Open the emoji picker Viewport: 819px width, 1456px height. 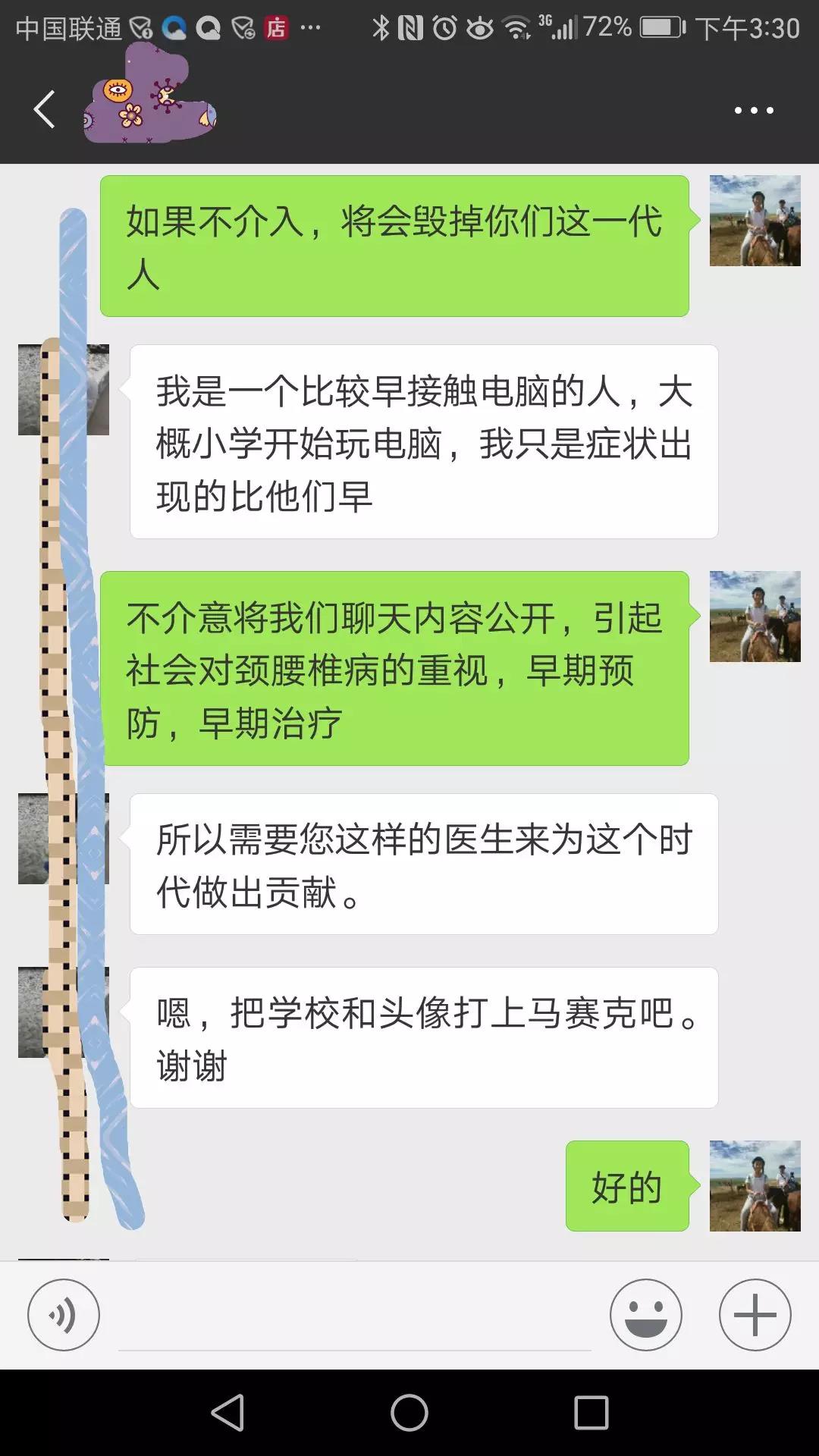tap(646, 1315)
